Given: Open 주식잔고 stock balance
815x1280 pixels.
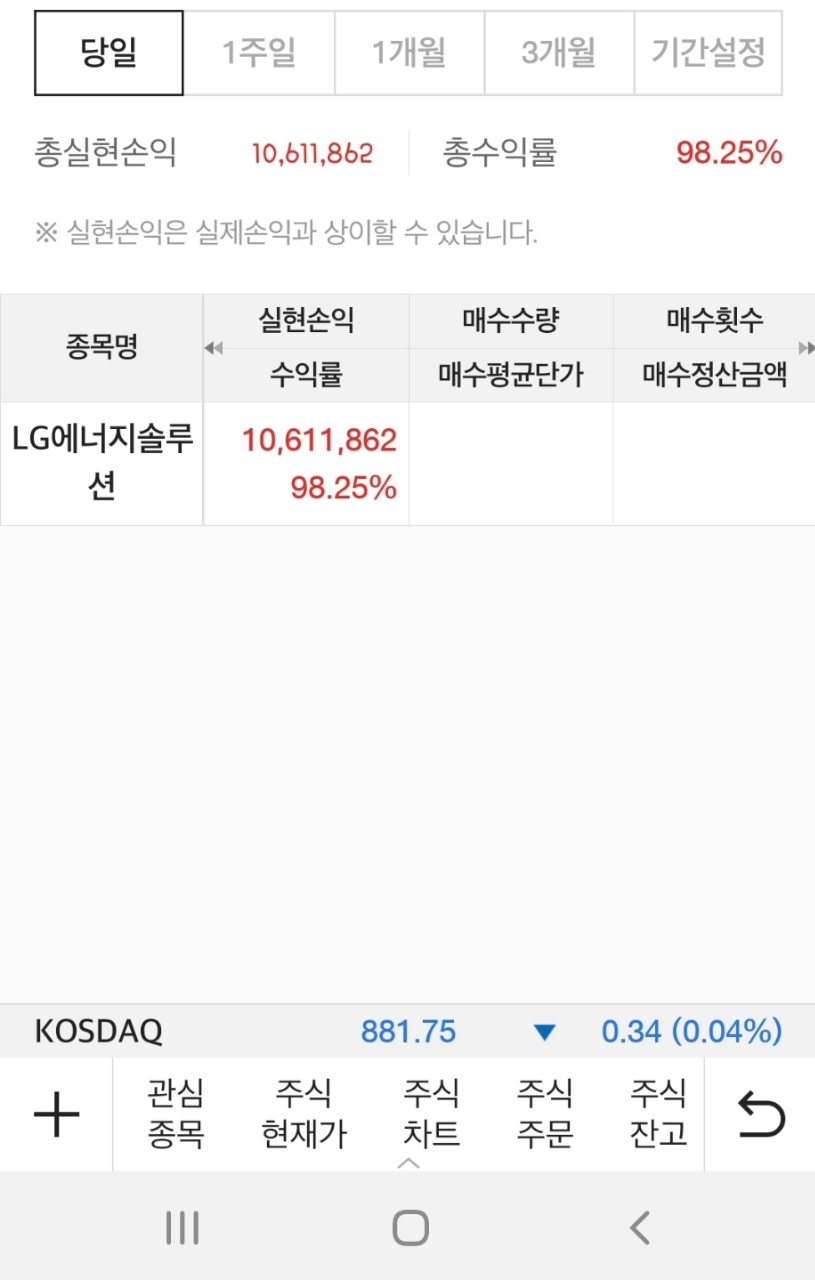Looking at the screenshot, I should tap(659, 1114).
